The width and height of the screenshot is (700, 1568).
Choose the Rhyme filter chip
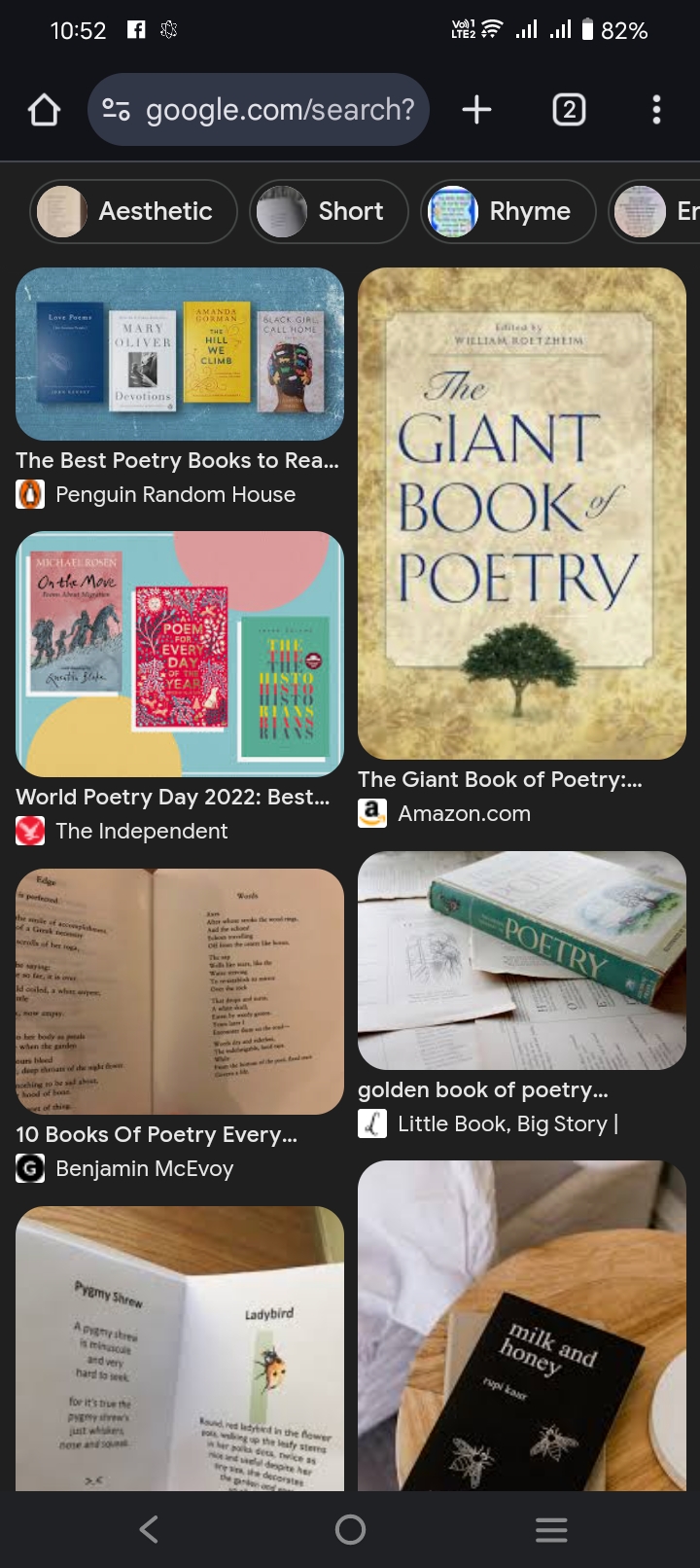[507, 211]
